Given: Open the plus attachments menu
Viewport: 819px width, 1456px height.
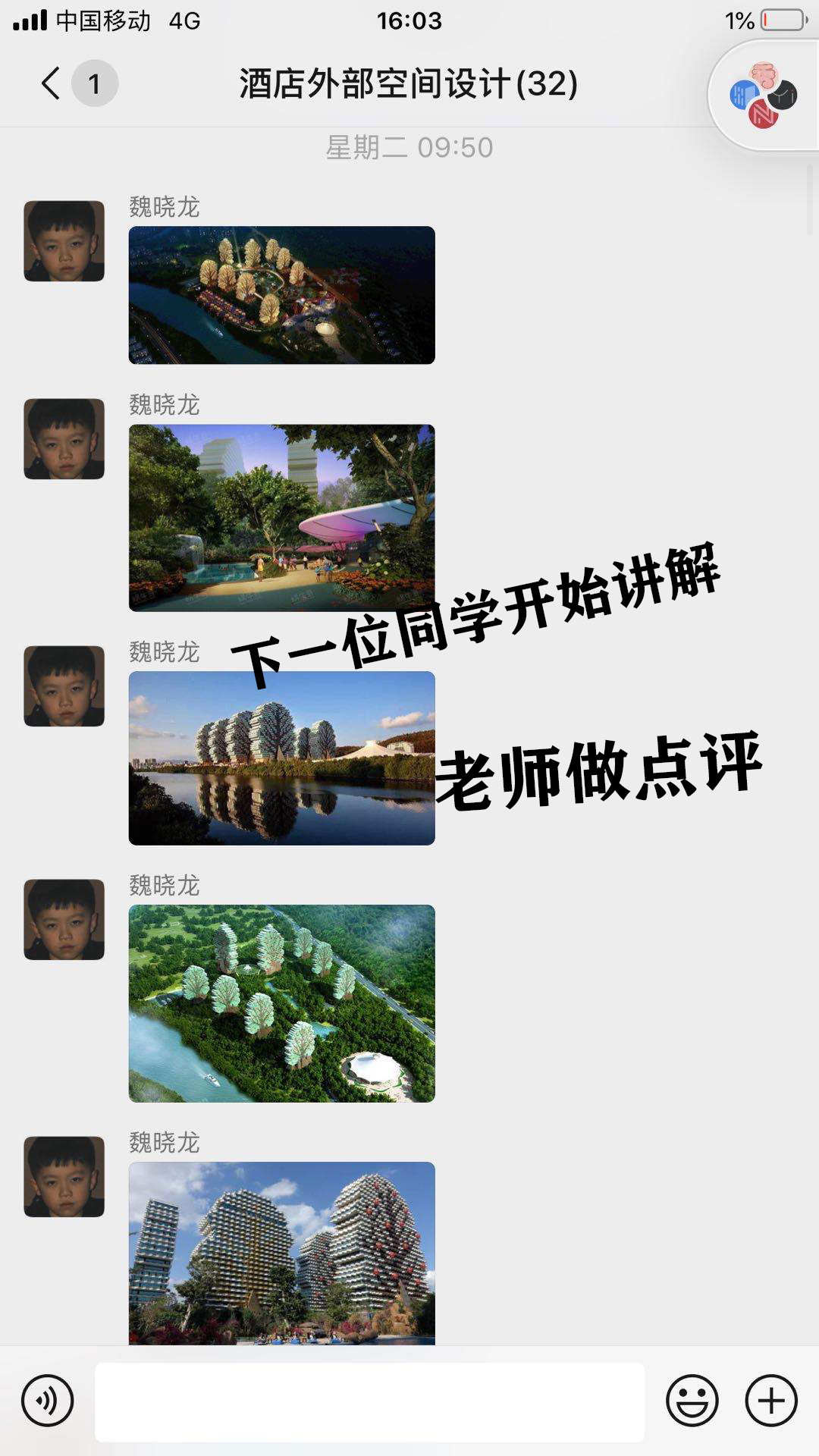Looking at the screenshot, I should coord(771,1401).
